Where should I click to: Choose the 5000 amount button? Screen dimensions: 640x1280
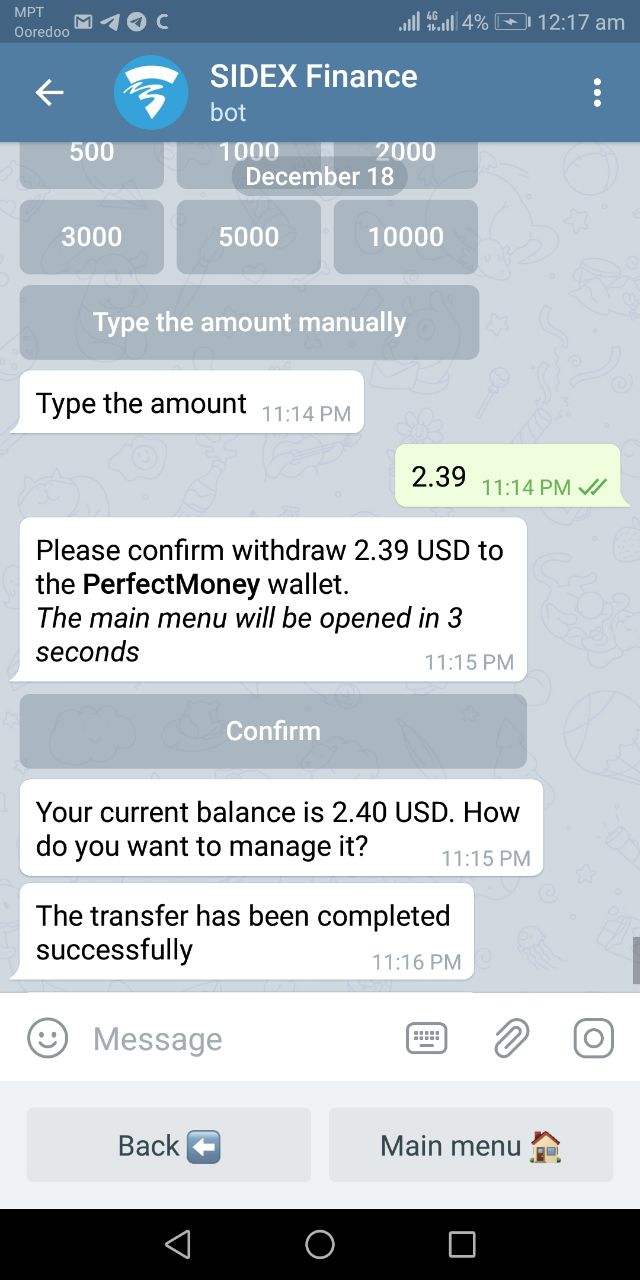click(249, 237)
